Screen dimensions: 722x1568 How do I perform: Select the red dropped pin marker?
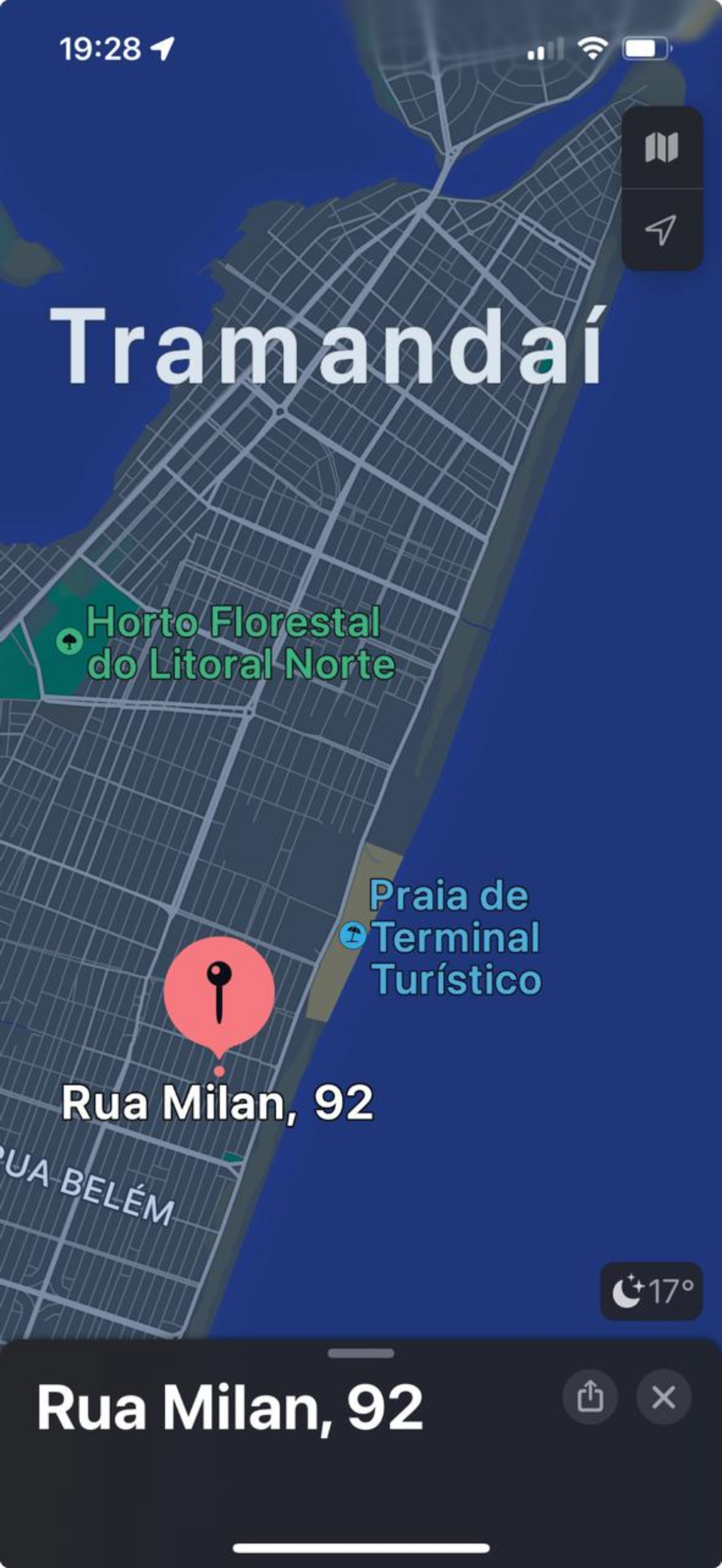point(219,994)
